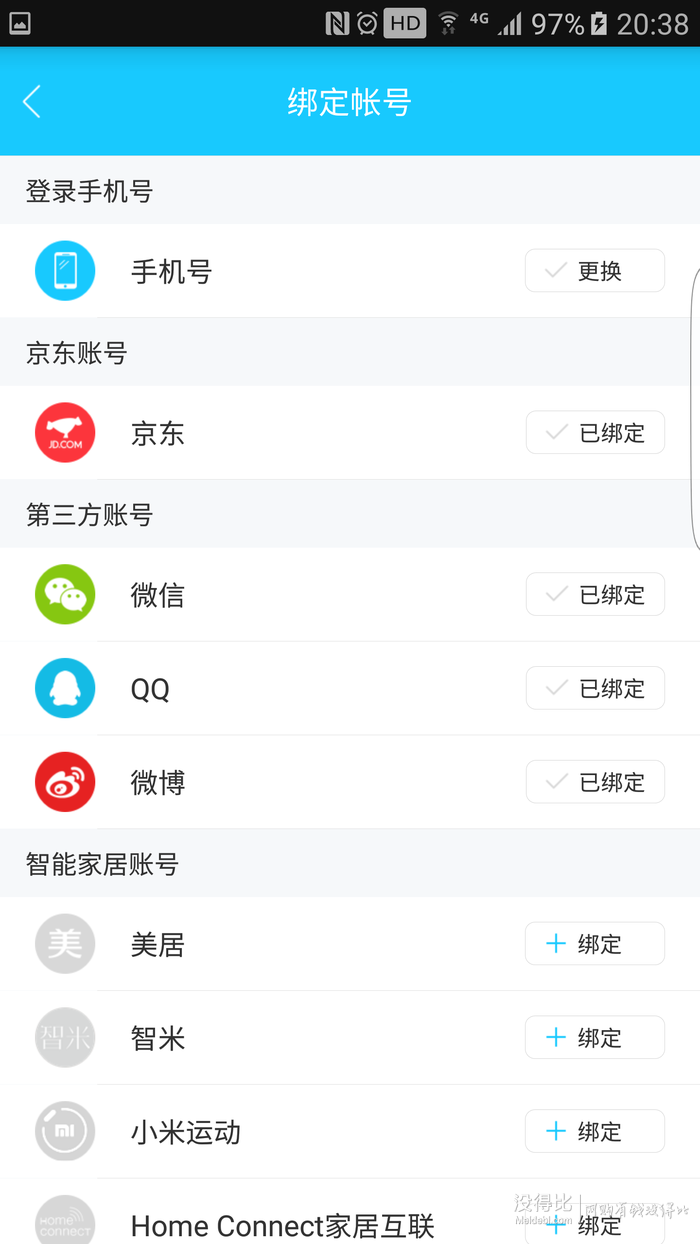Viewport: 700px width, 1244px height.
Task: Bind the Home Connect家居互联 account
Action: point(595,1224)
